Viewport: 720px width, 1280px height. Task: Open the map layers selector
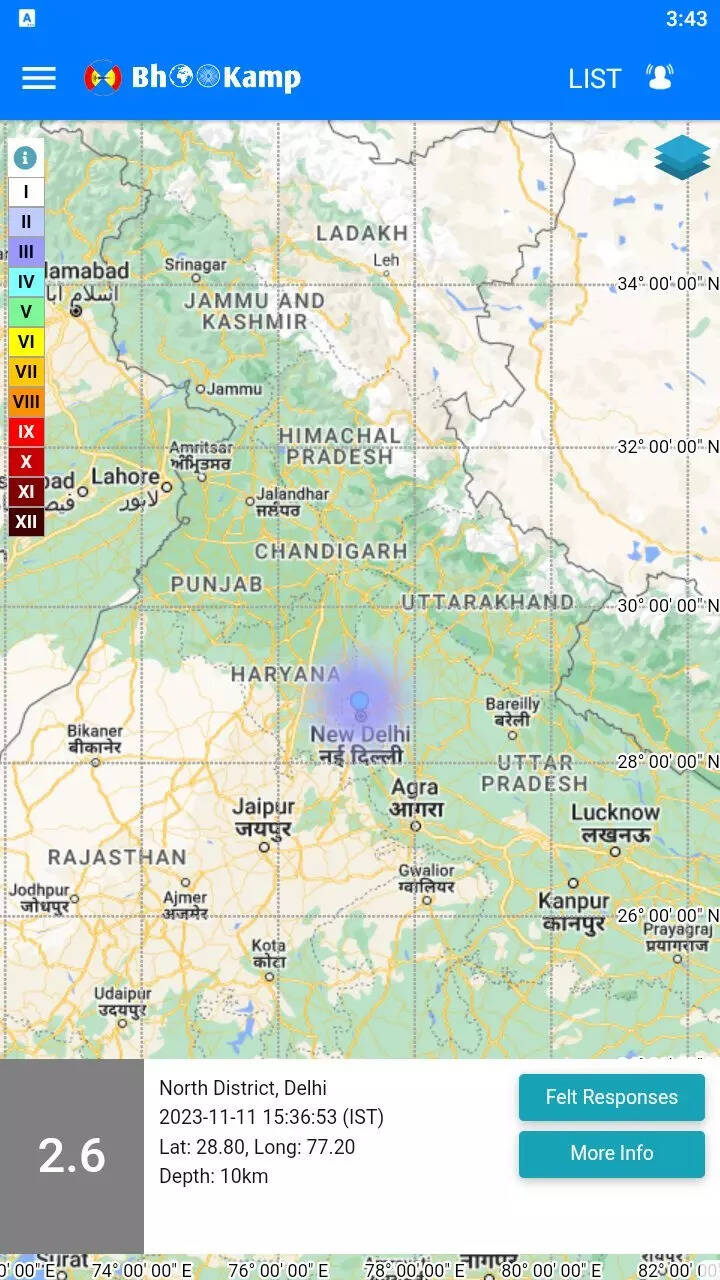pos(682,158)
